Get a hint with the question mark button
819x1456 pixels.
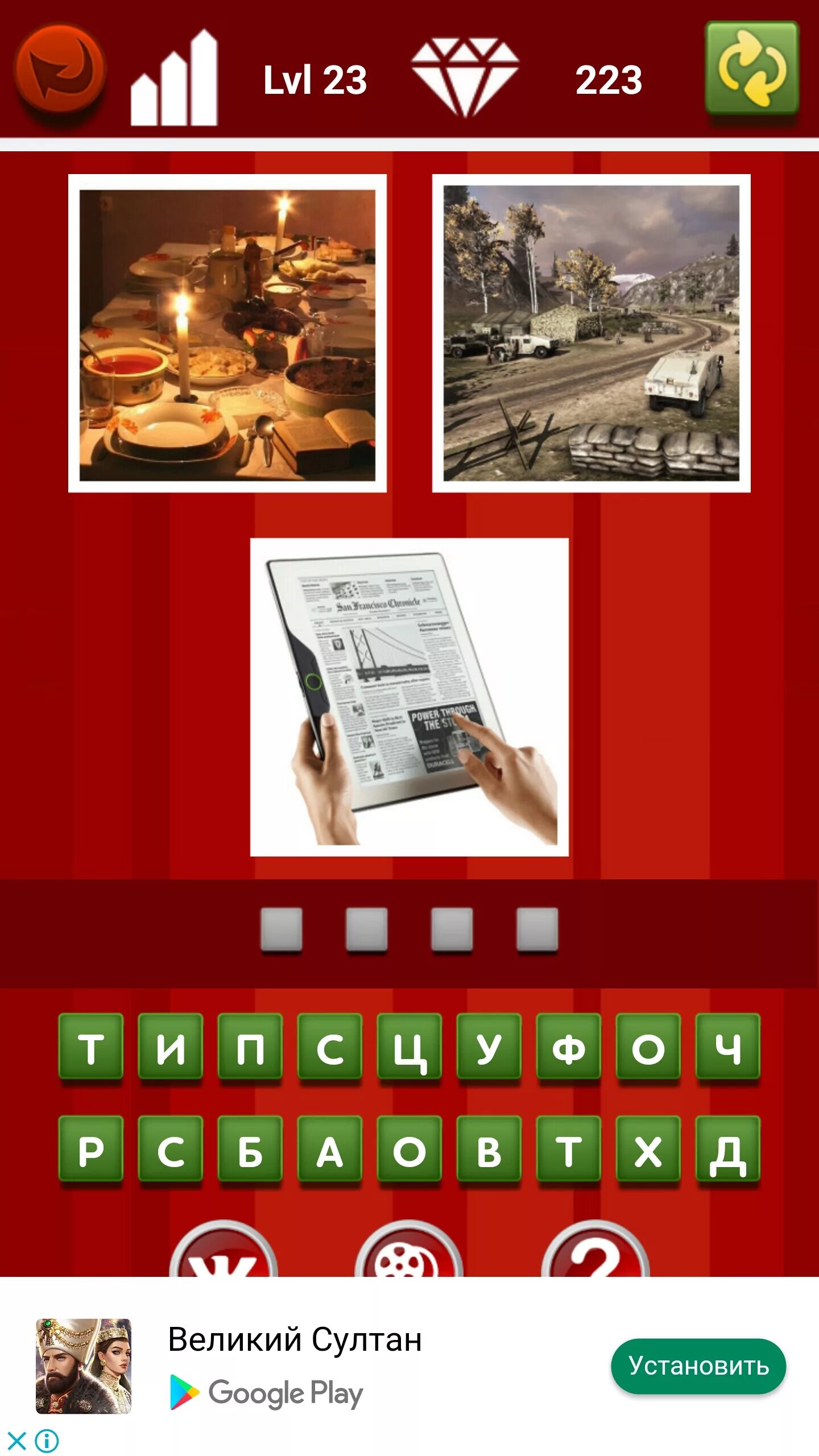click(x=595, y=1249)
